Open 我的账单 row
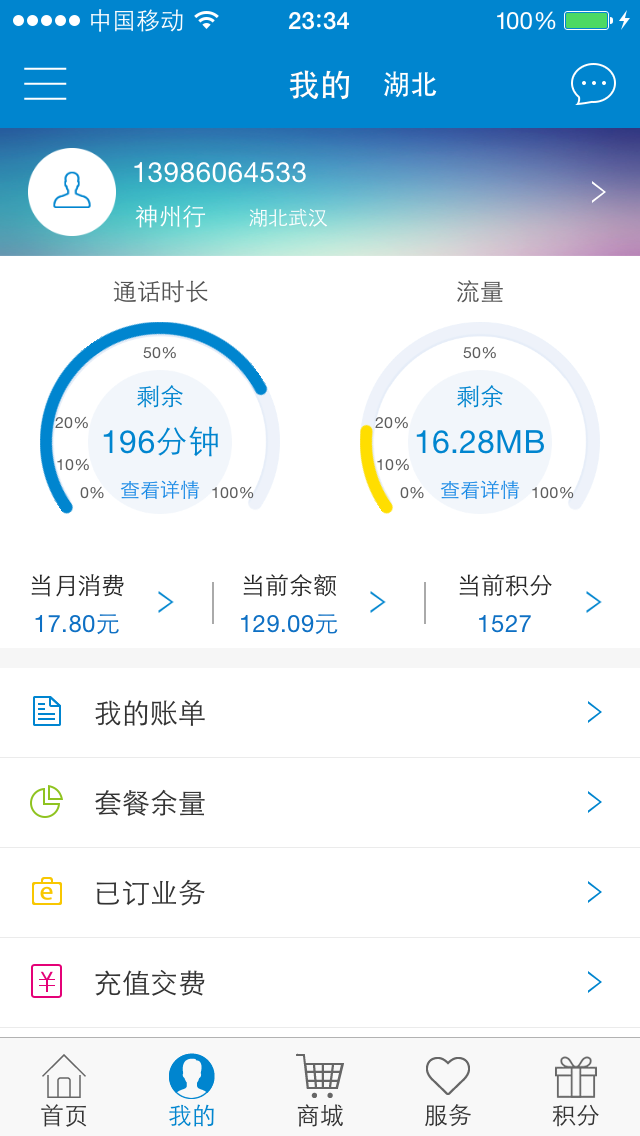 [320, 713]
